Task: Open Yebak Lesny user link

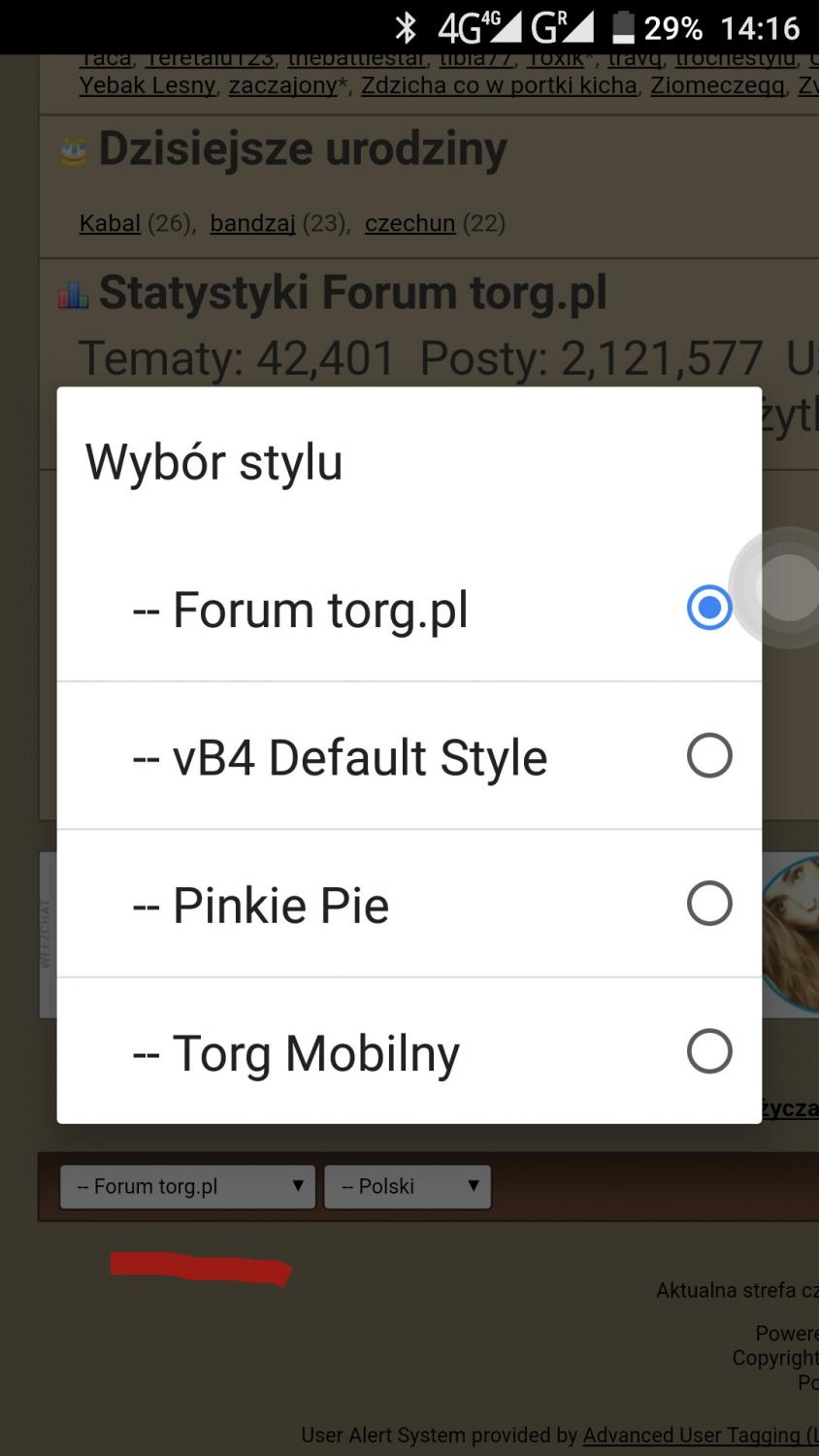Action: (147, 85)
